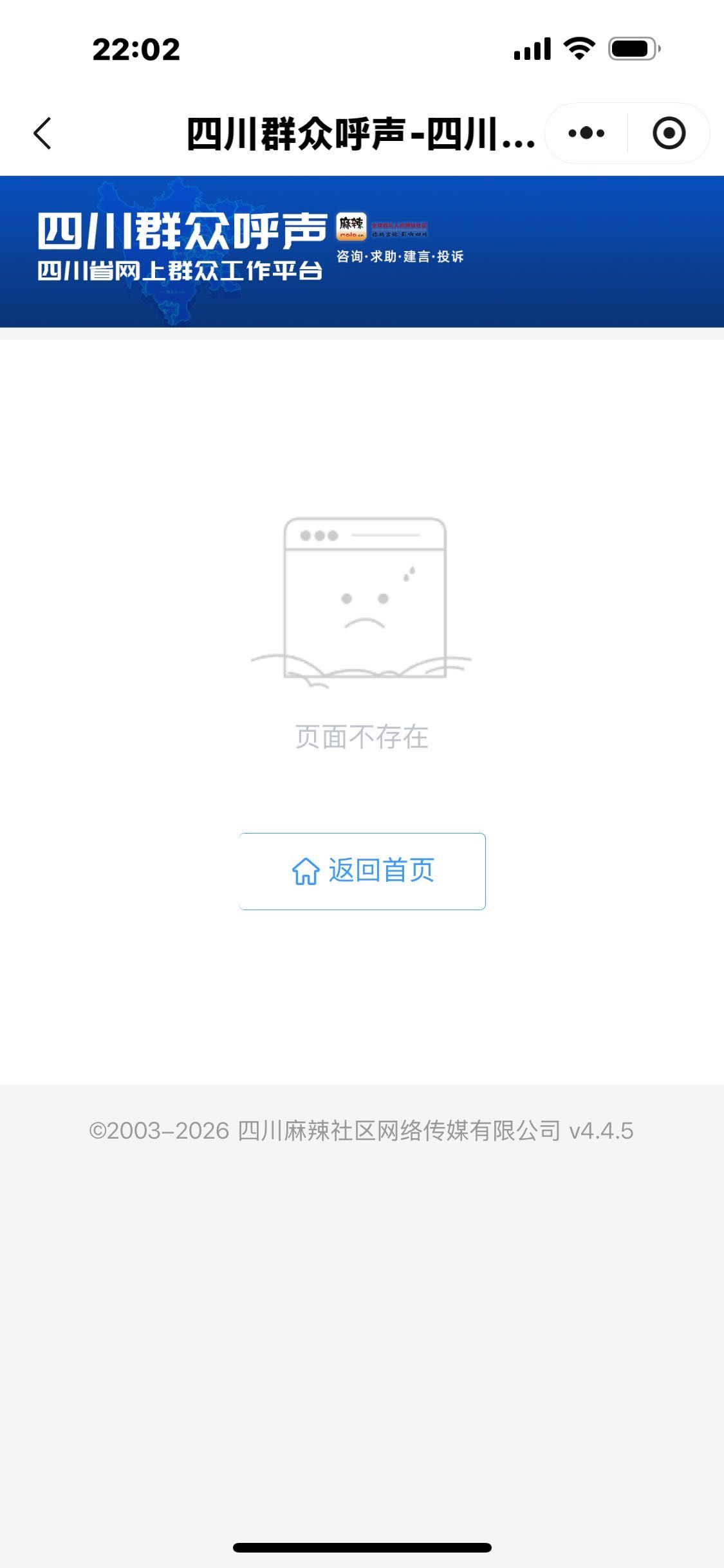Open the mini program more options menu

click(586, 133)
